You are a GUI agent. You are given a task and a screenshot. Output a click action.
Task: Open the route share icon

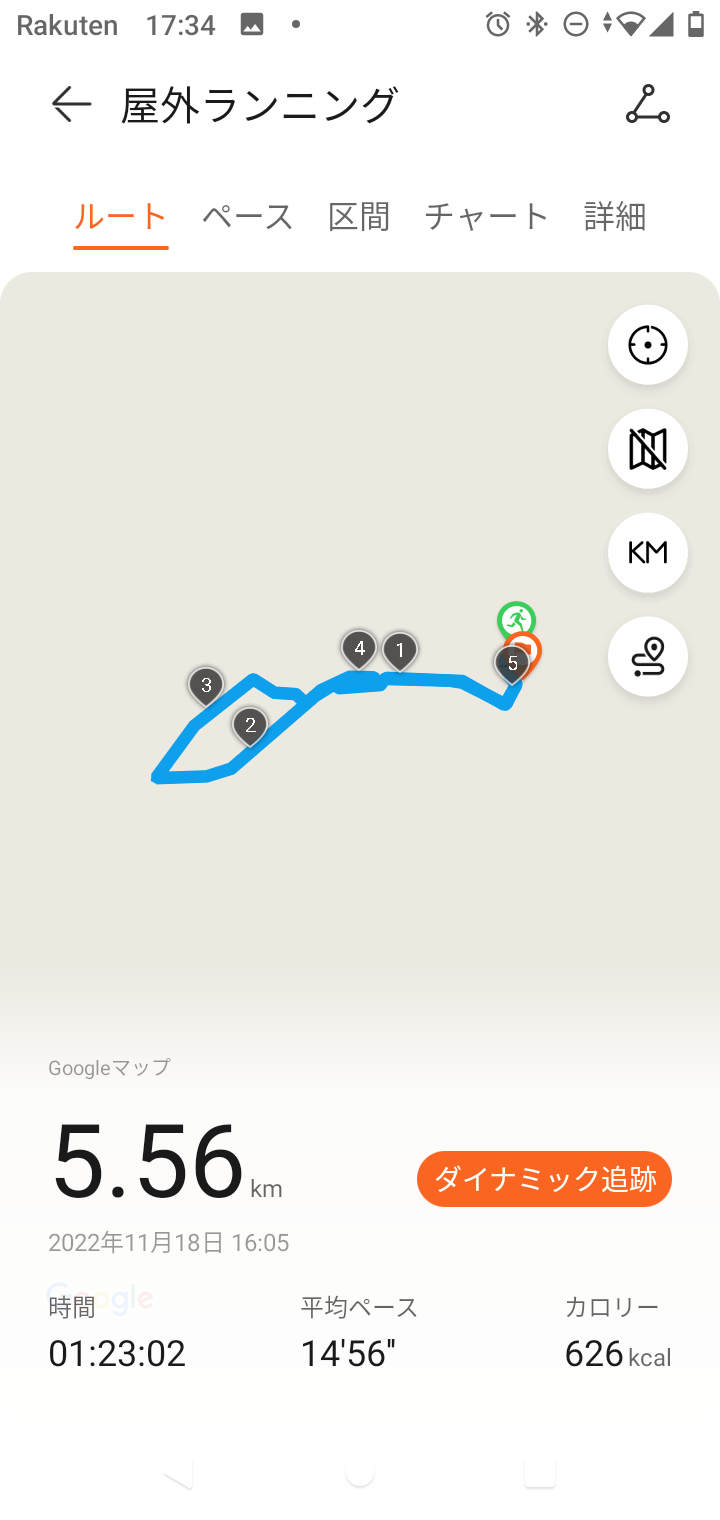[x=647, y=104]
